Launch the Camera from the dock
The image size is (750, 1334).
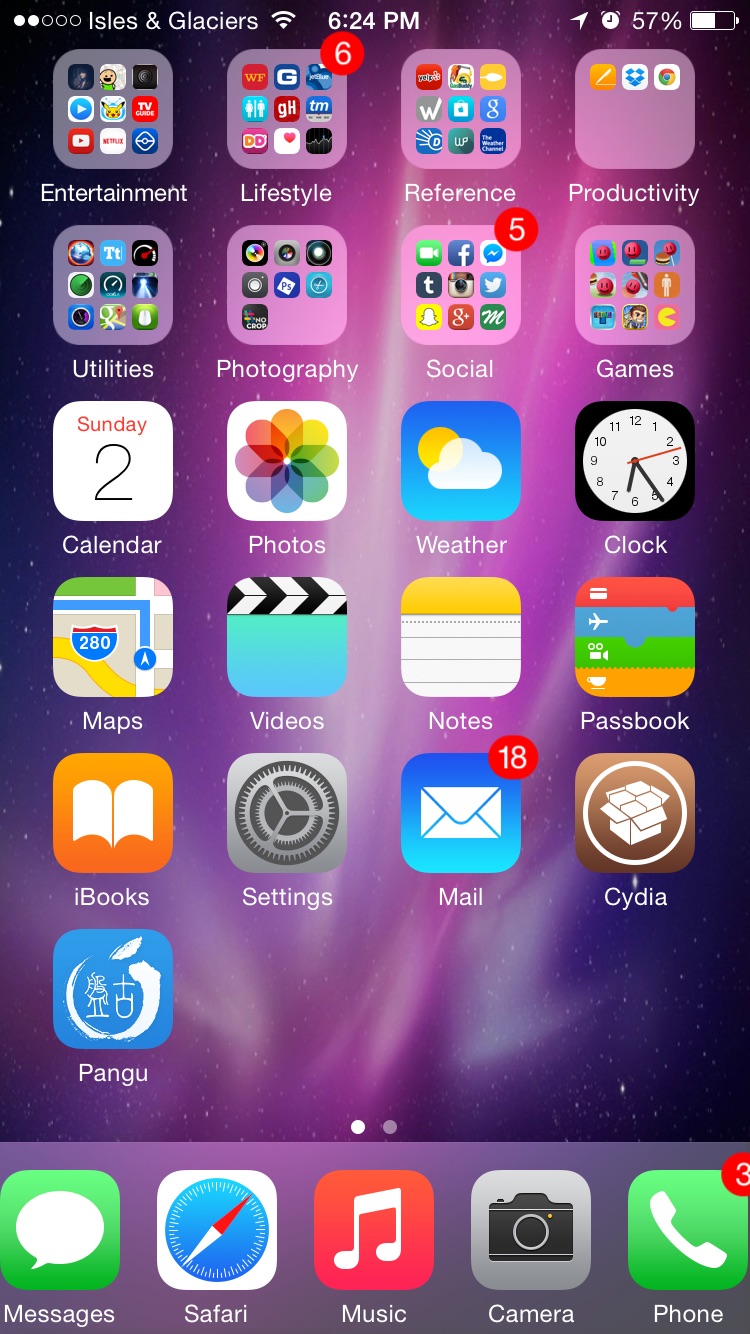pos(531,1230)
